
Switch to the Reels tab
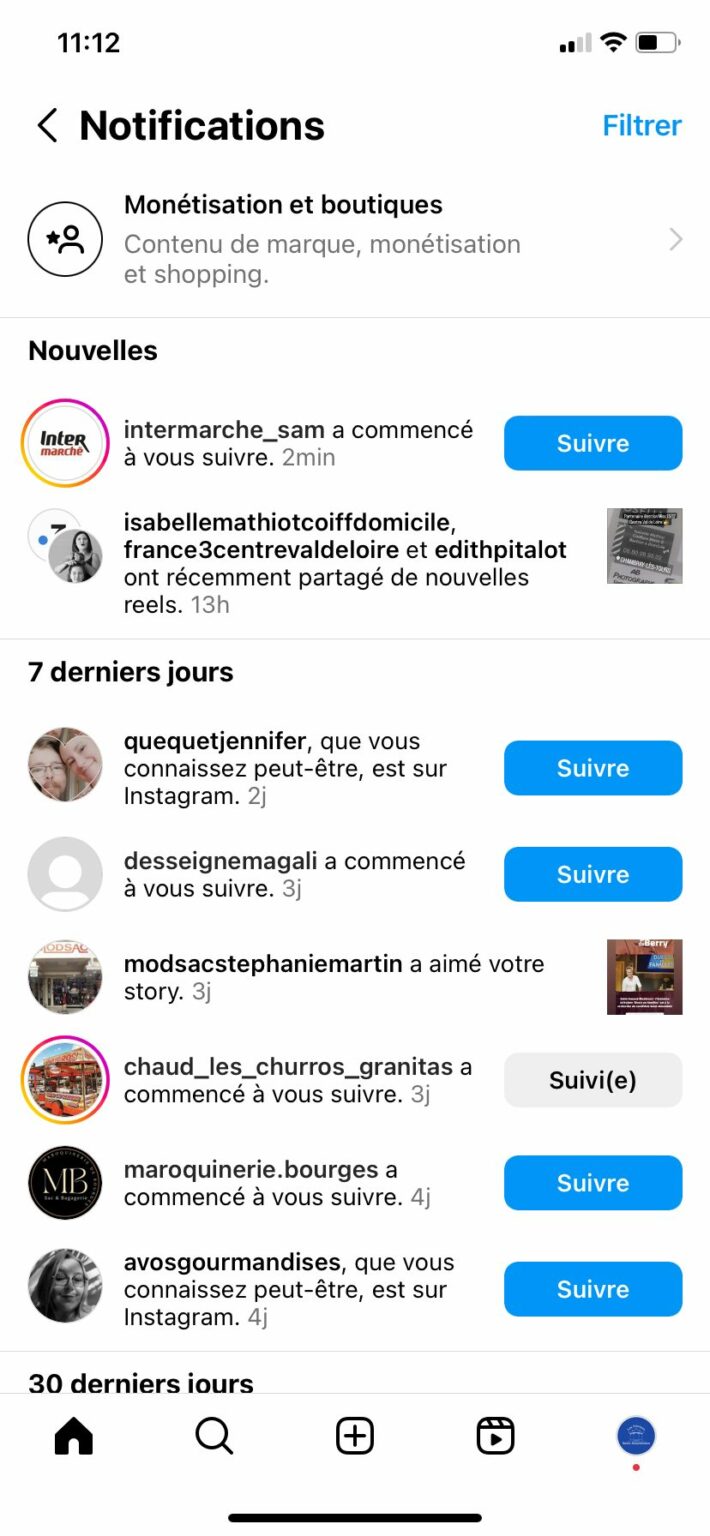click(x=495, y=1437)
